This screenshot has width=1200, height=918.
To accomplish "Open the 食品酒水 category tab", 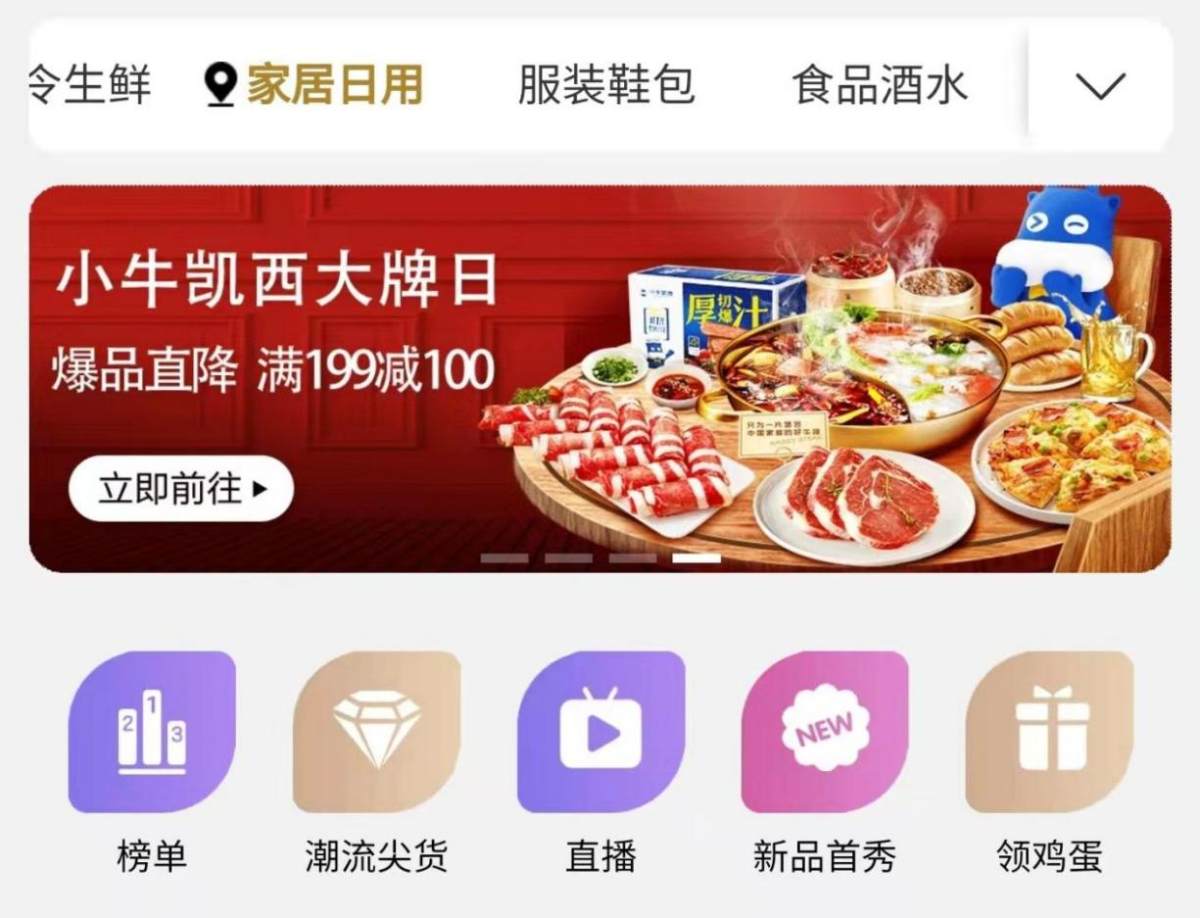I will (x=879, y=85).
